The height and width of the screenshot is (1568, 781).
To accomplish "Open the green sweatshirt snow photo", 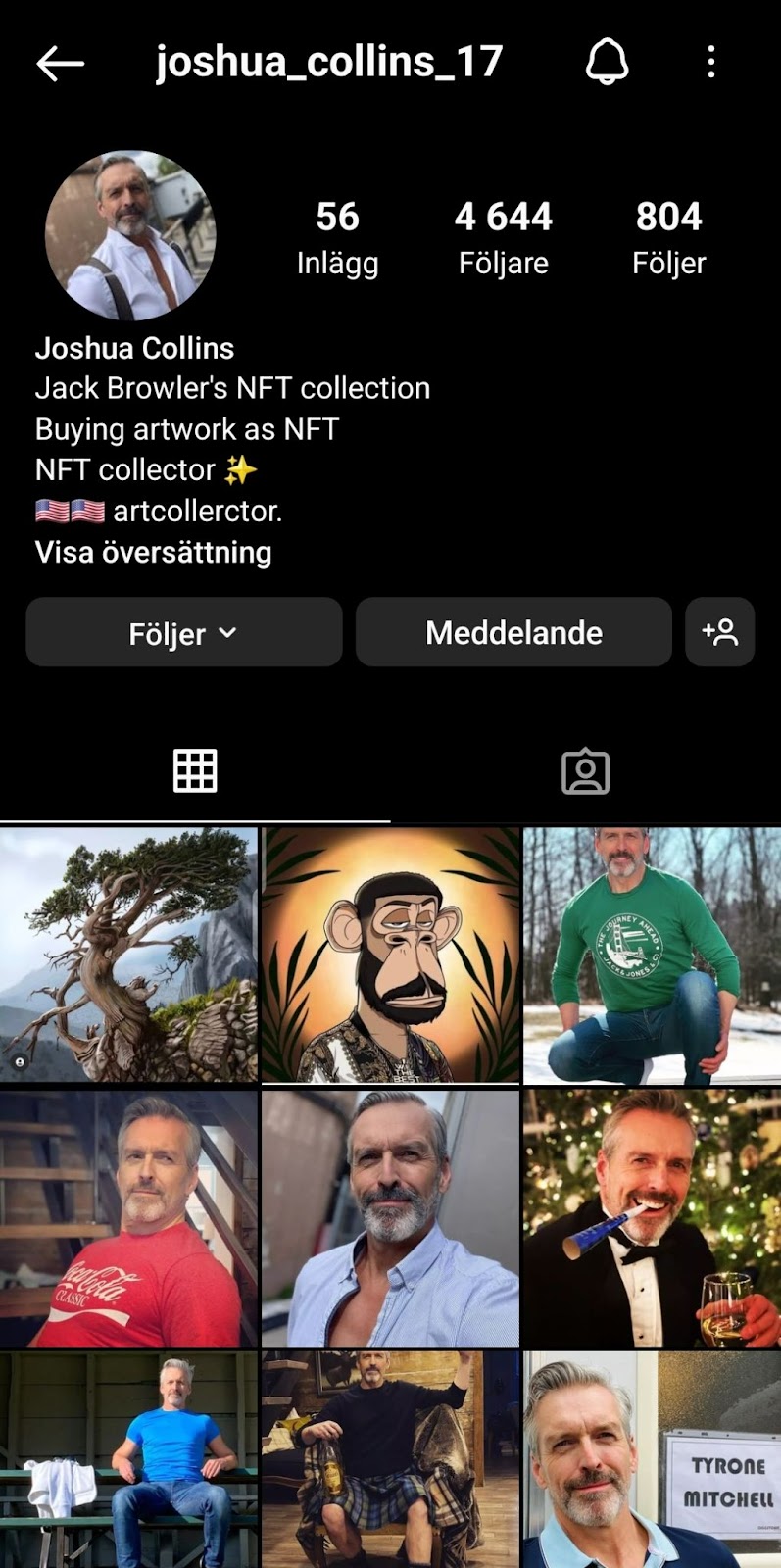I will point(652,955).
